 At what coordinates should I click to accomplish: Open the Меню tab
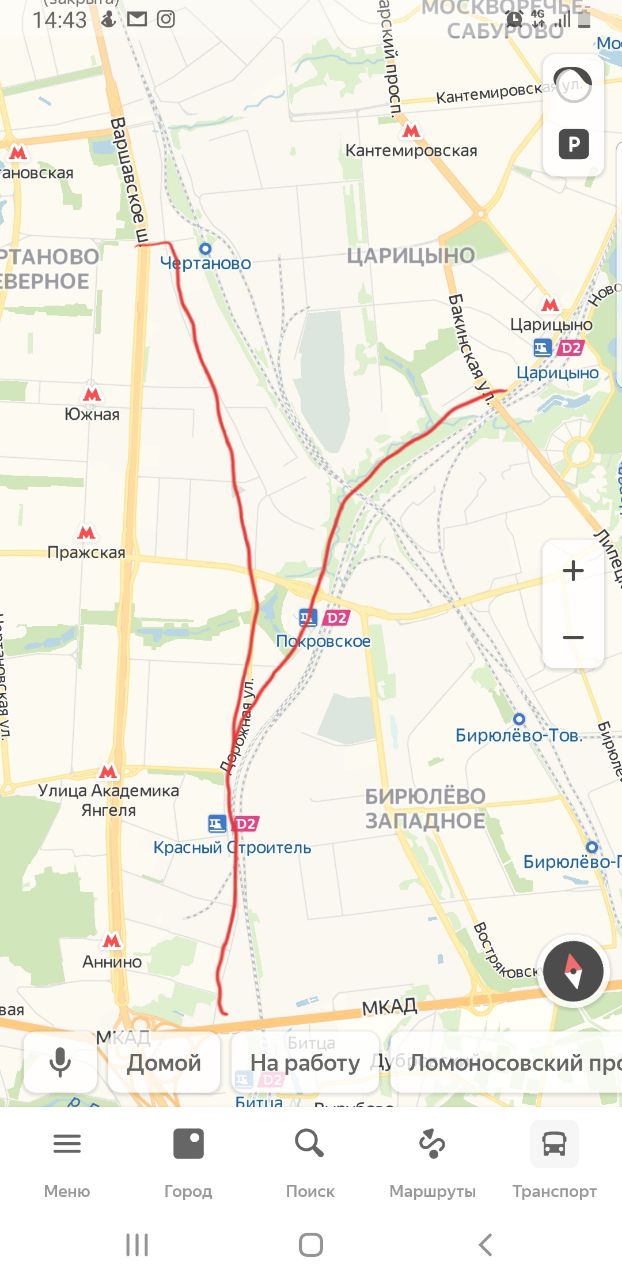pyautogui.click(x=67, y=1162)
